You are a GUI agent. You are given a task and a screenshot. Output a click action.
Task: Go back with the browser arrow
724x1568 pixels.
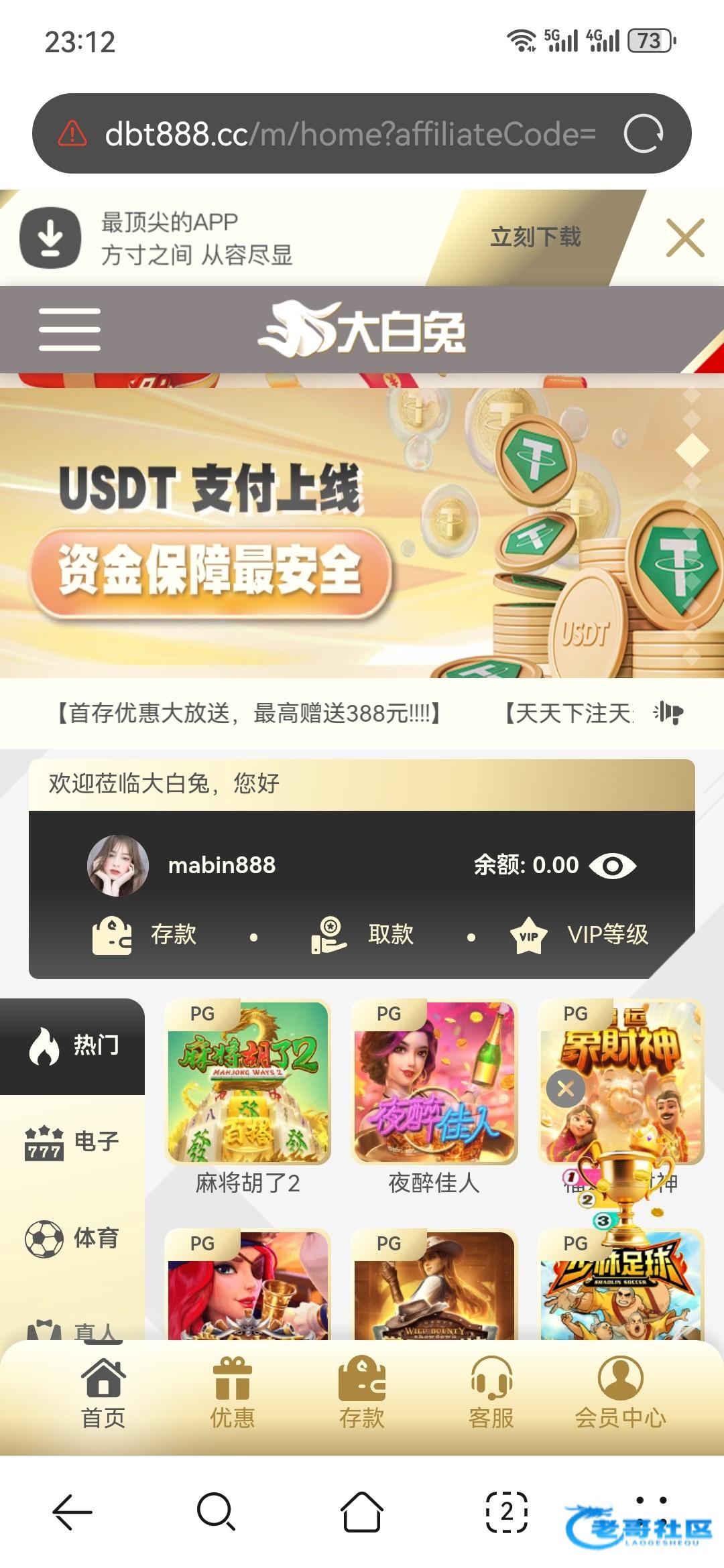click(72, 1512)
